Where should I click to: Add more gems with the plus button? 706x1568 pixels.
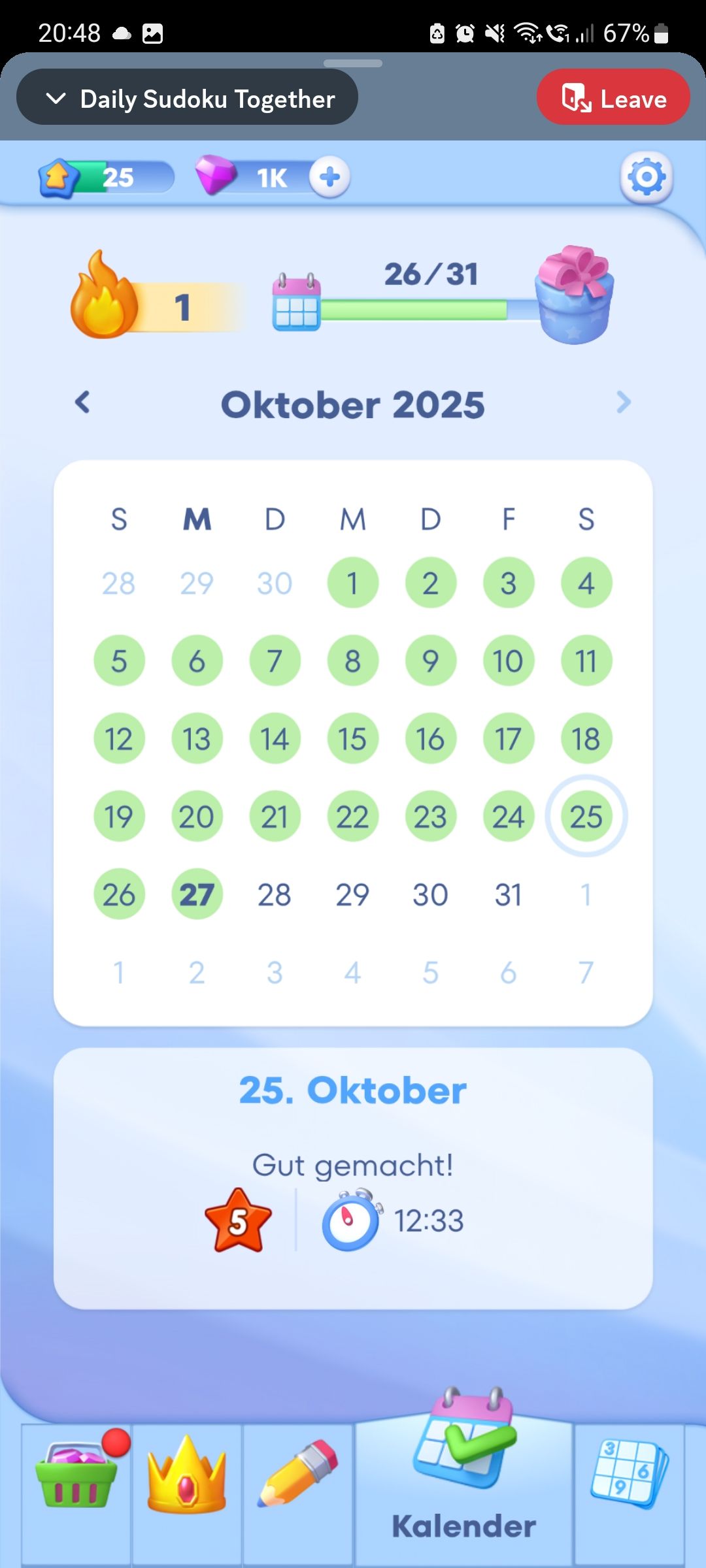tap(329, 177)
